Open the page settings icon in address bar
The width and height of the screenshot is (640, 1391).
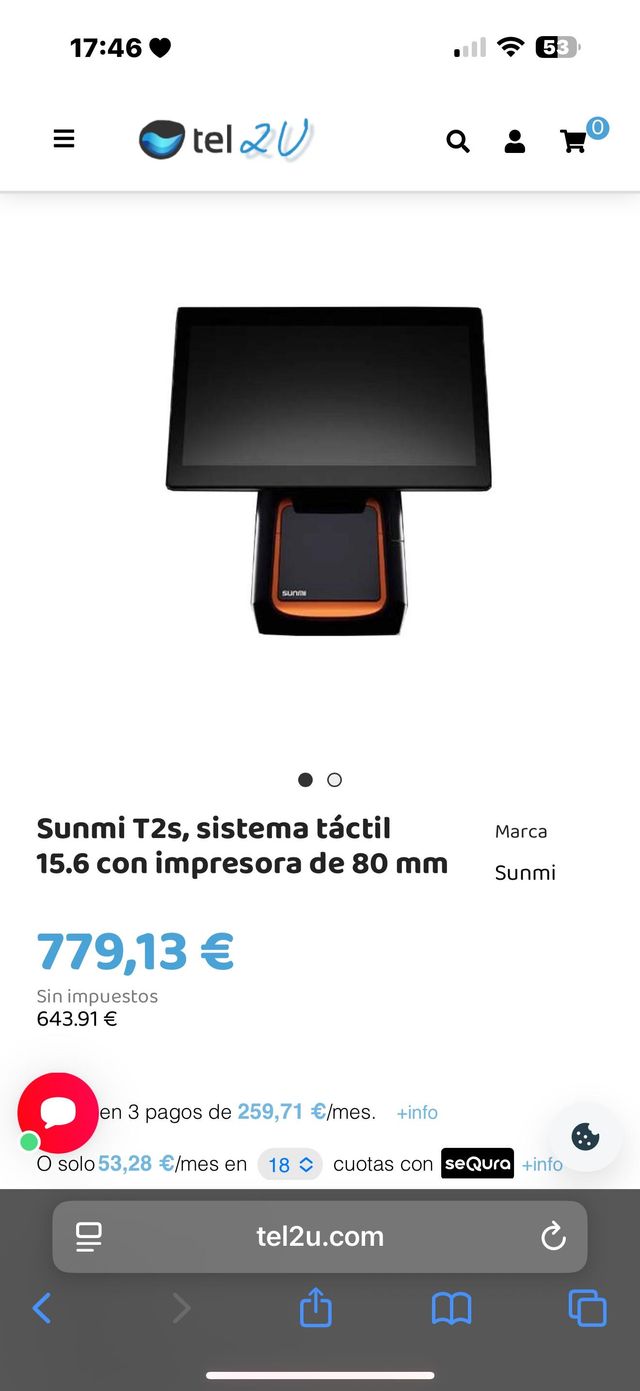[89, 1237]
